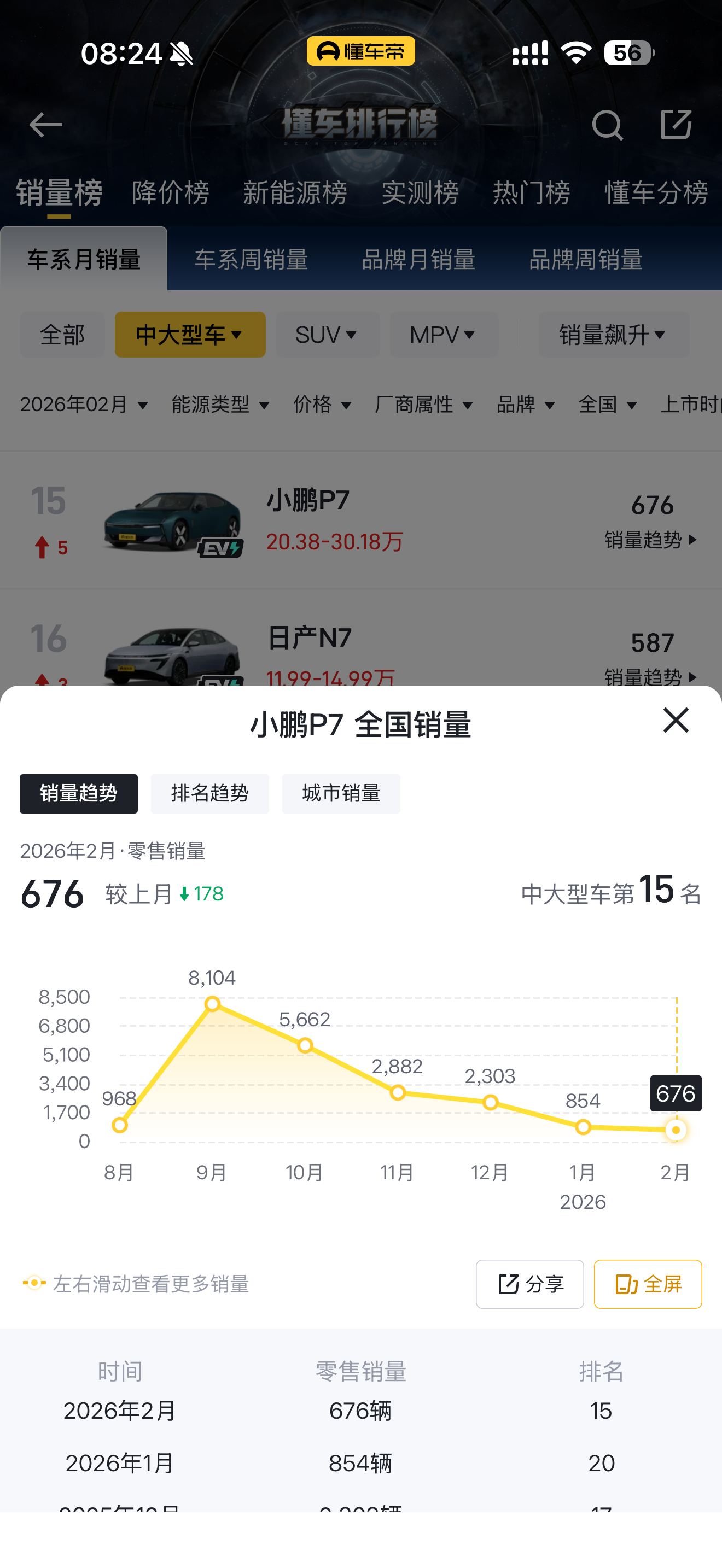The width and height of the screenshot is (722, 1568).
Task: Select the 全部 filter option
Action: coord(61,334)
